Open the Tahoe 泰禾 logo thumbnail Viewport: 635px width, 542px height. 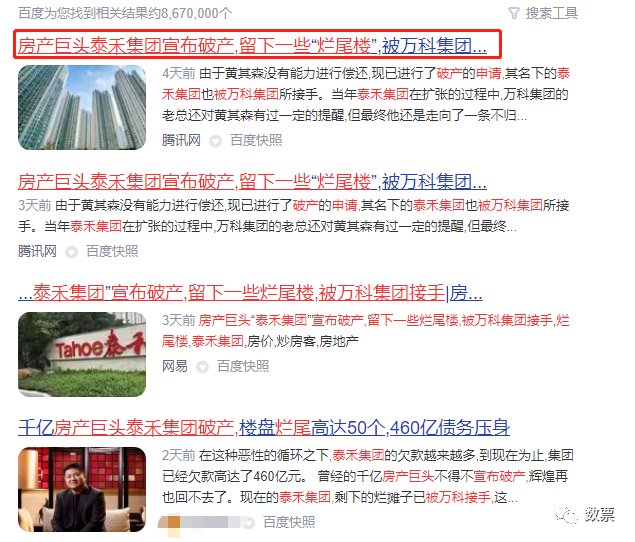pyautogui.click(x=82, y=340)
